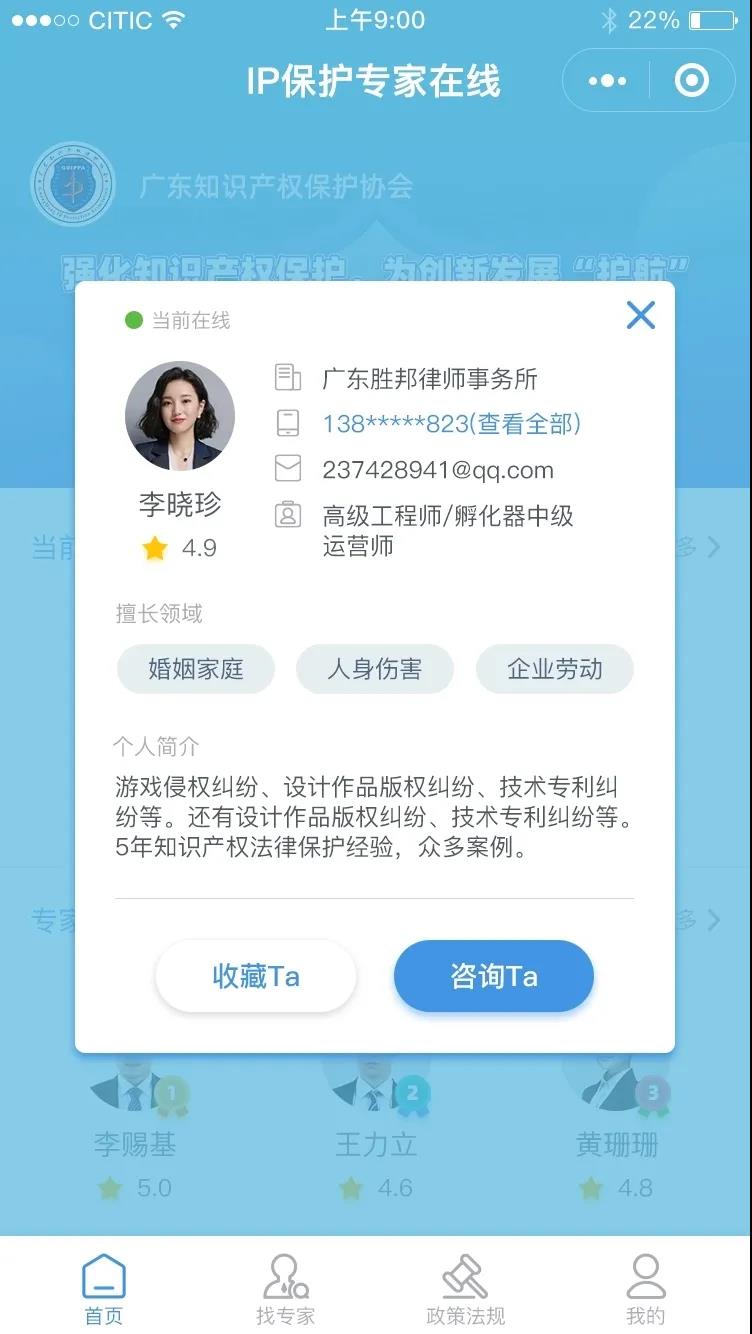Close the expert profile popup
Screen dimensions: 752x1334
640,316
